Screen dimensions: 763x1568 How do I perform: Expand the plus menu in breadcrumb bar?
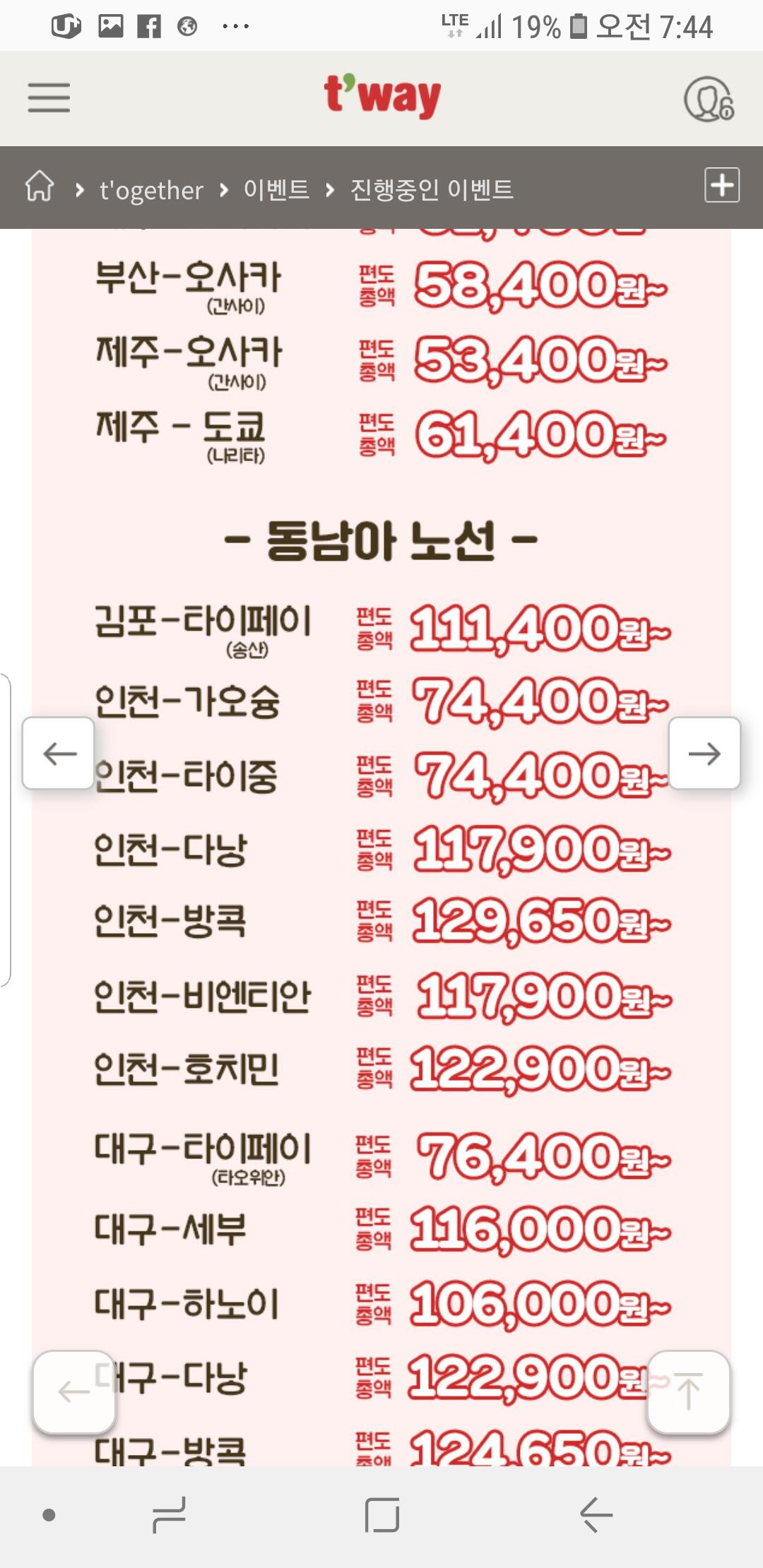722,185
